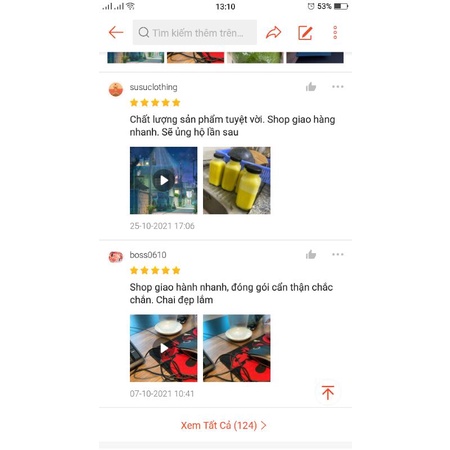Screen dimensions: 450x450
Task: Open boss0610's profile avatar
Action: tap(116, 257)
